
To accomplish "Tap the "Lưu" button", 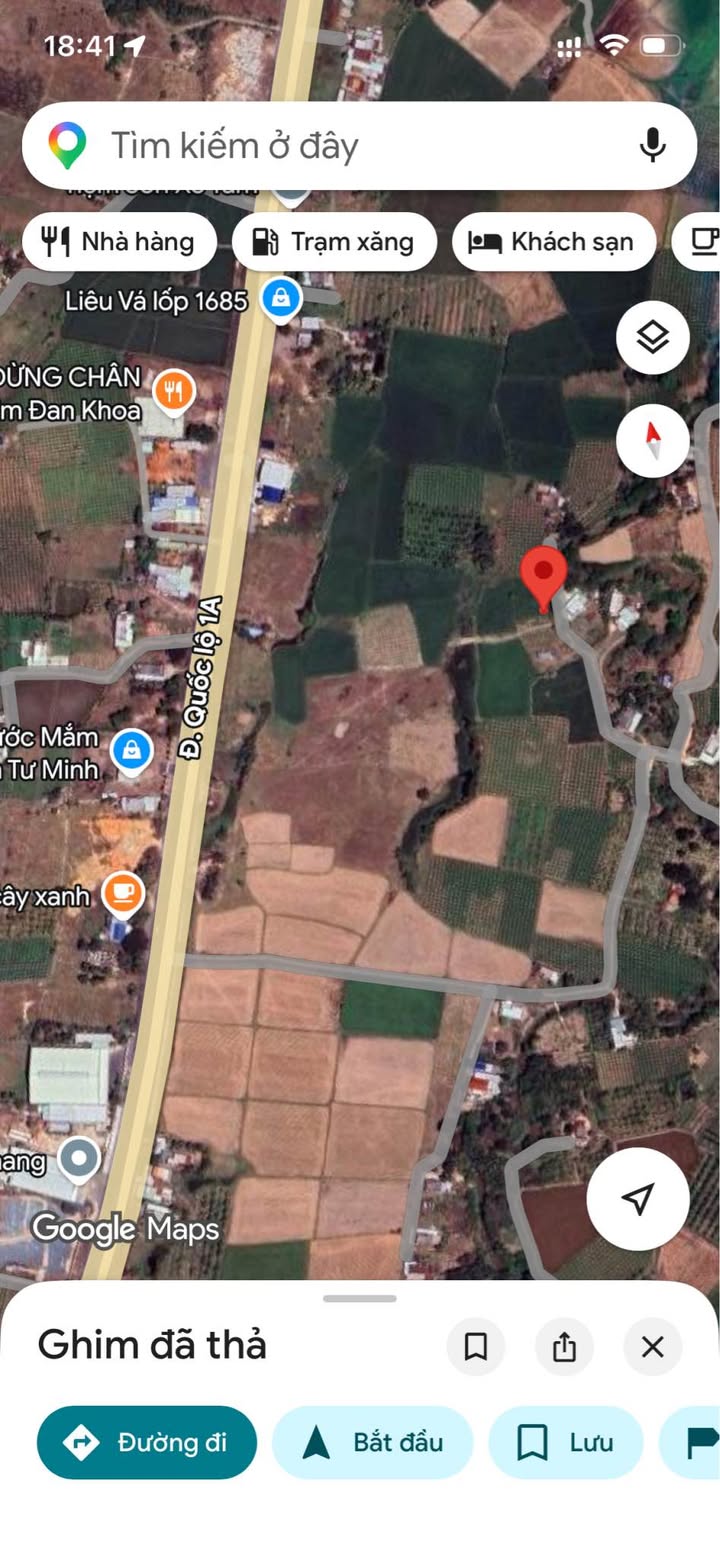I will pos(565,1442).
